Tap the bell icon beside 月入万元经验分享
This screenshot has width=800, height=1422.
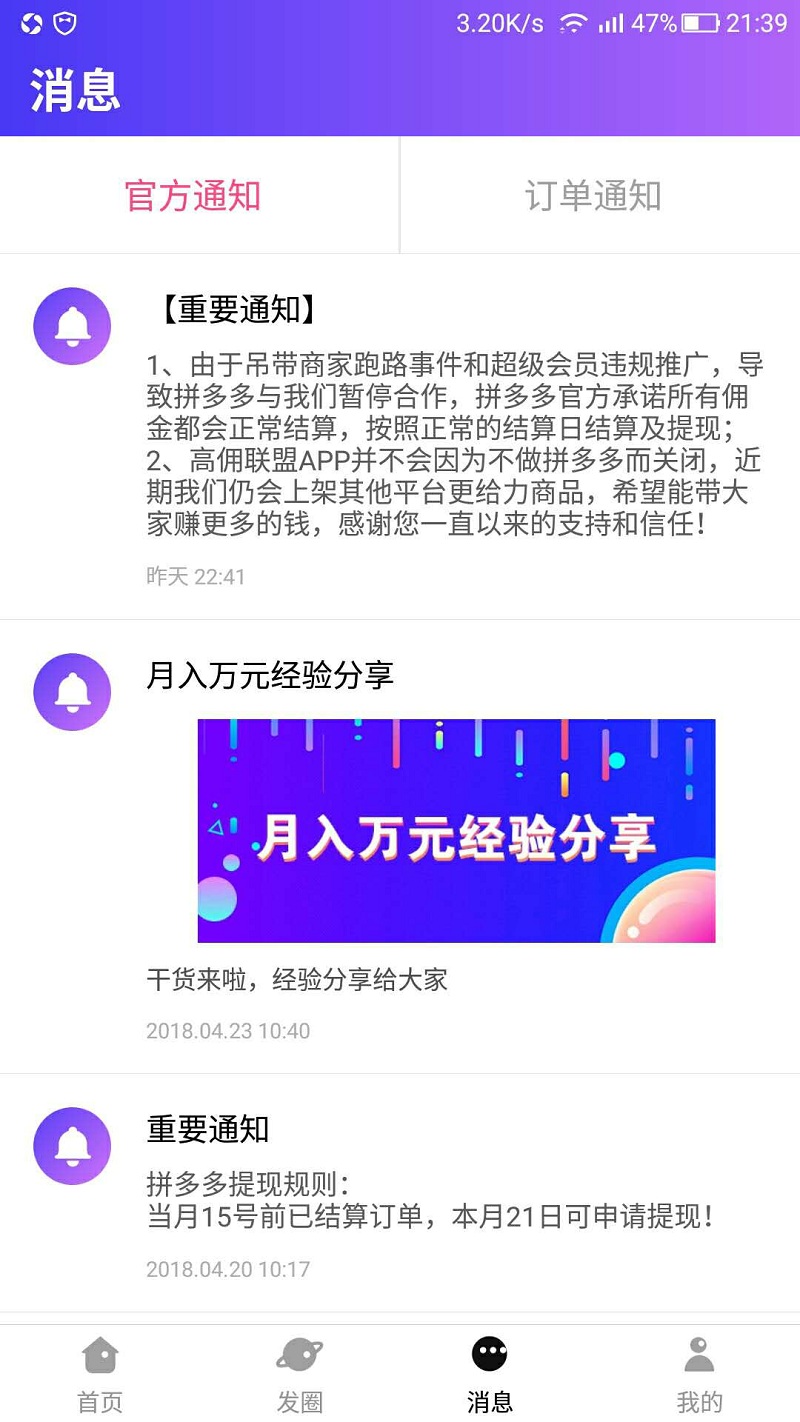pos(71,692)
